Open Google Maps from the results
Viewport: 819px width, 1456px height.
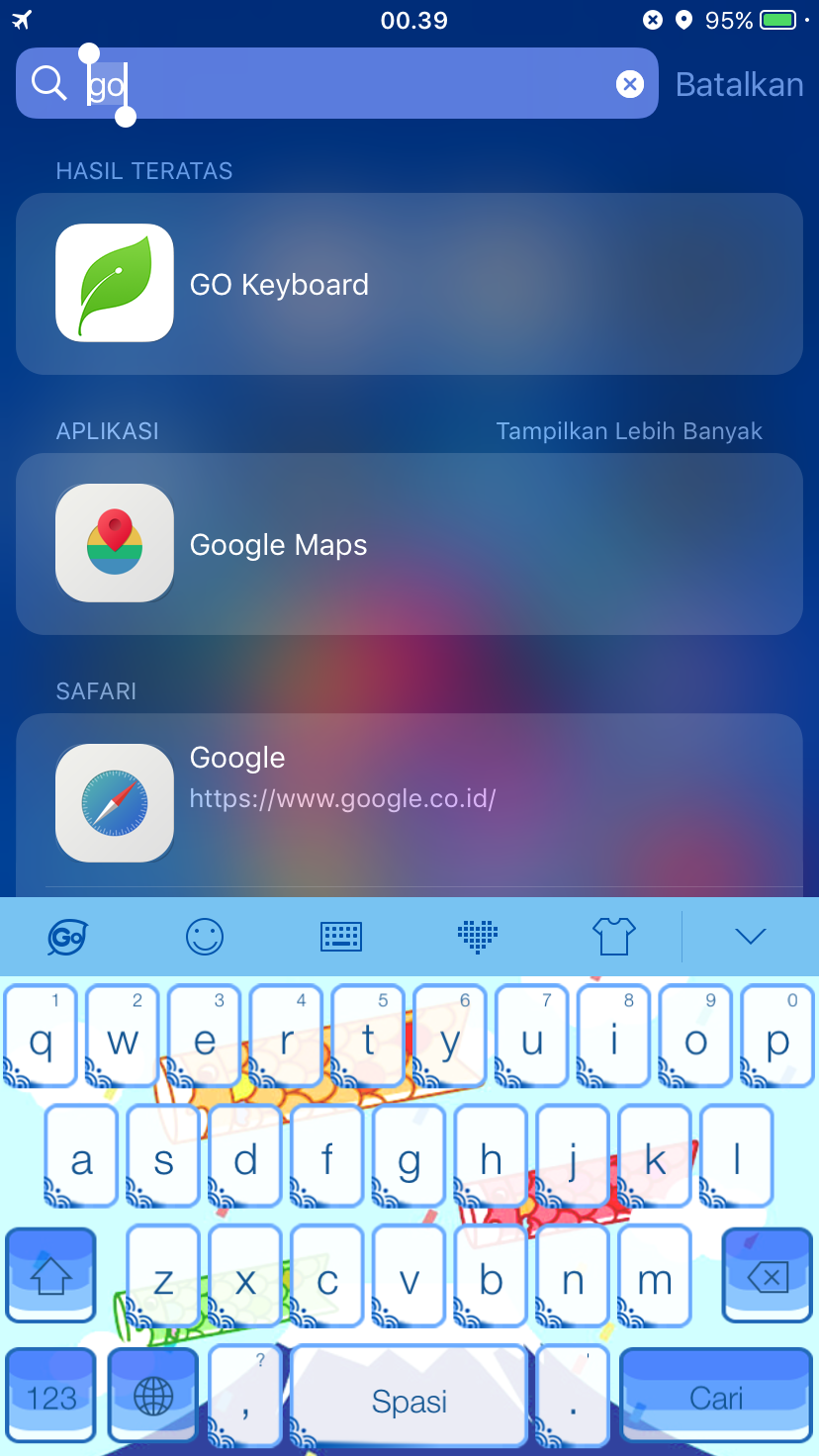point(409,544)
